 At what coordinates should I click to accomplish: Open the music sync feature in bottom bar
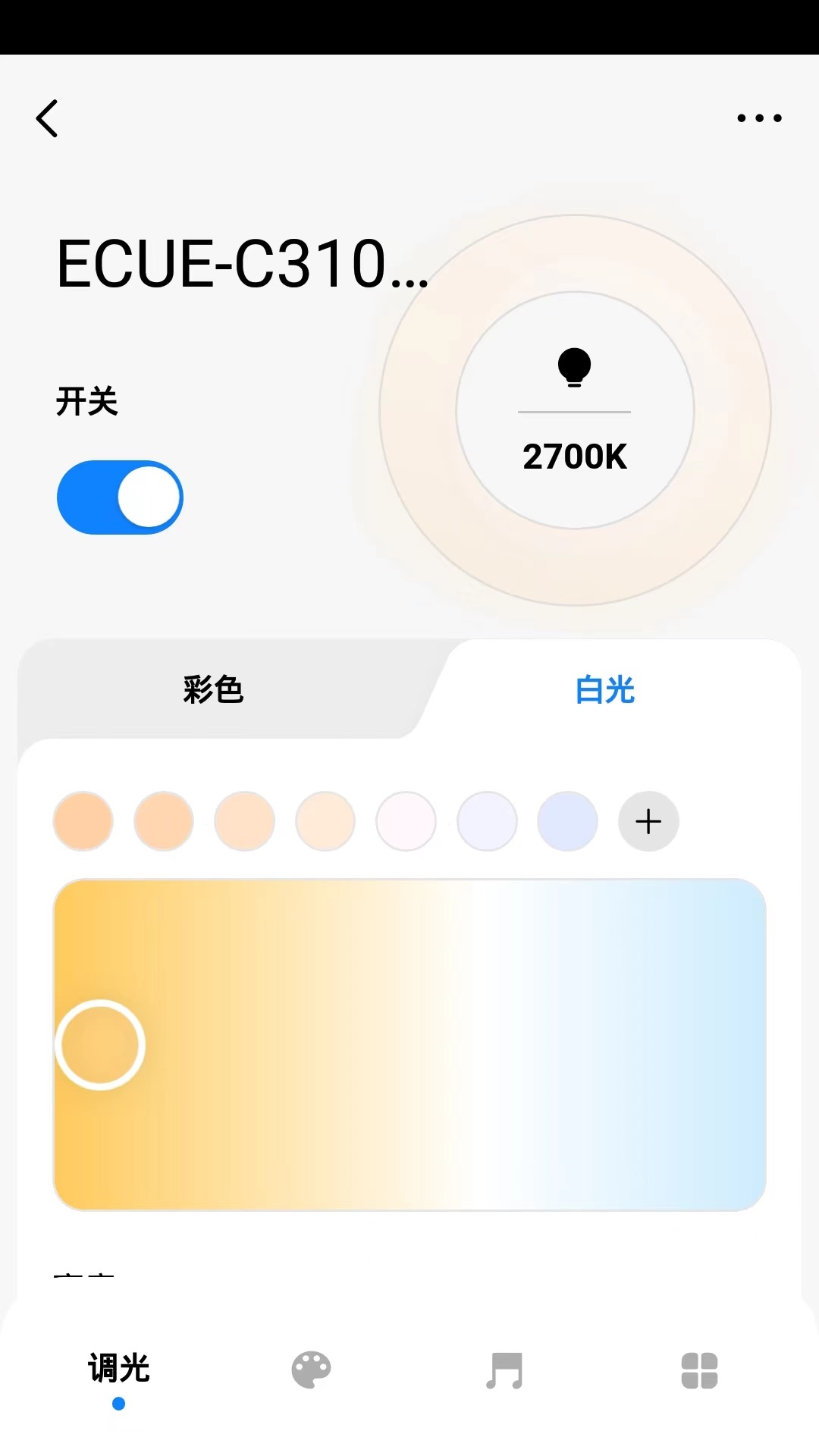pyautogui.click(x=504, y=1370)
